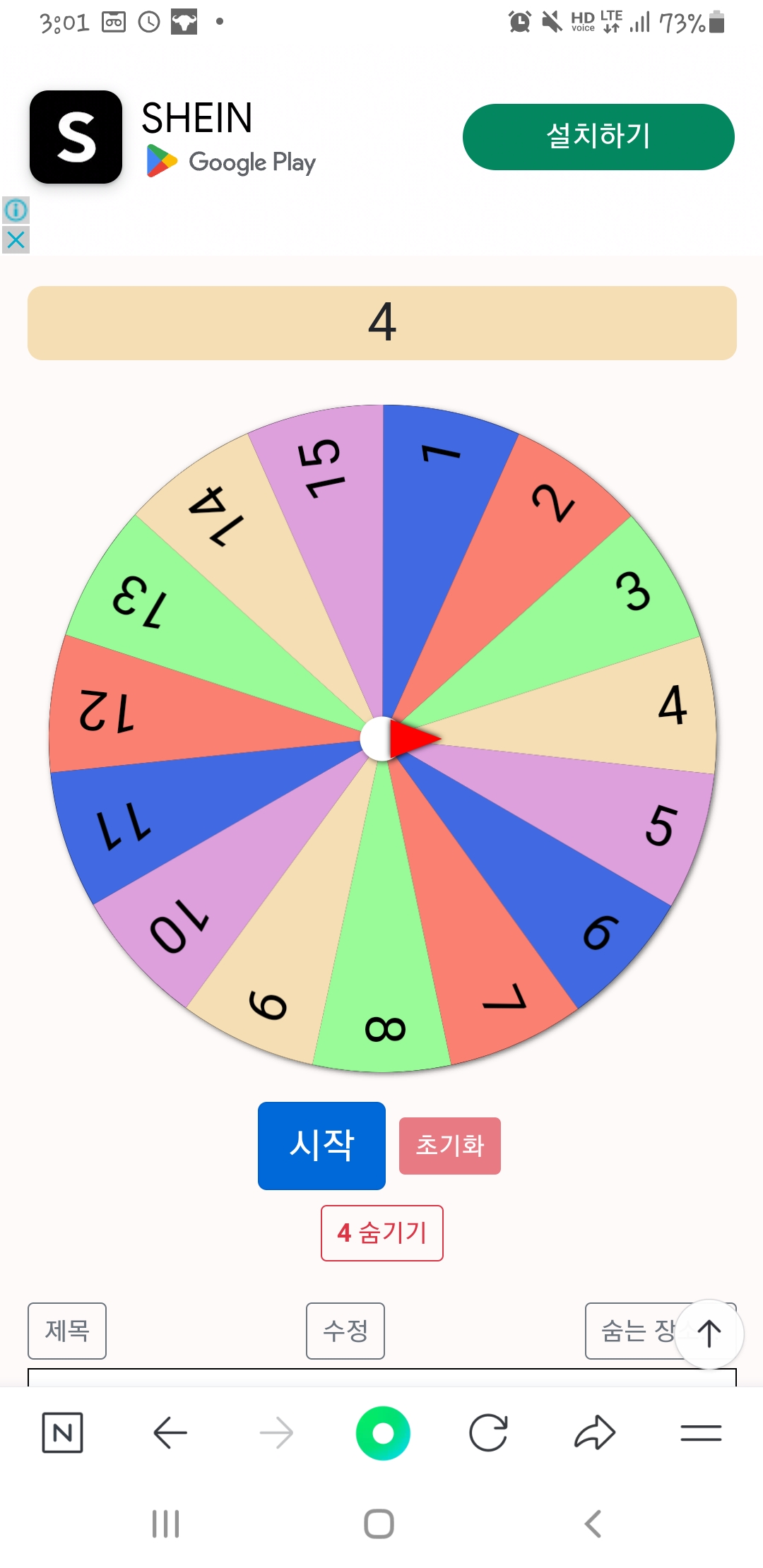763x1568 pixels.
Task: Close the ad with the X icon
Action: pos(16,240)
